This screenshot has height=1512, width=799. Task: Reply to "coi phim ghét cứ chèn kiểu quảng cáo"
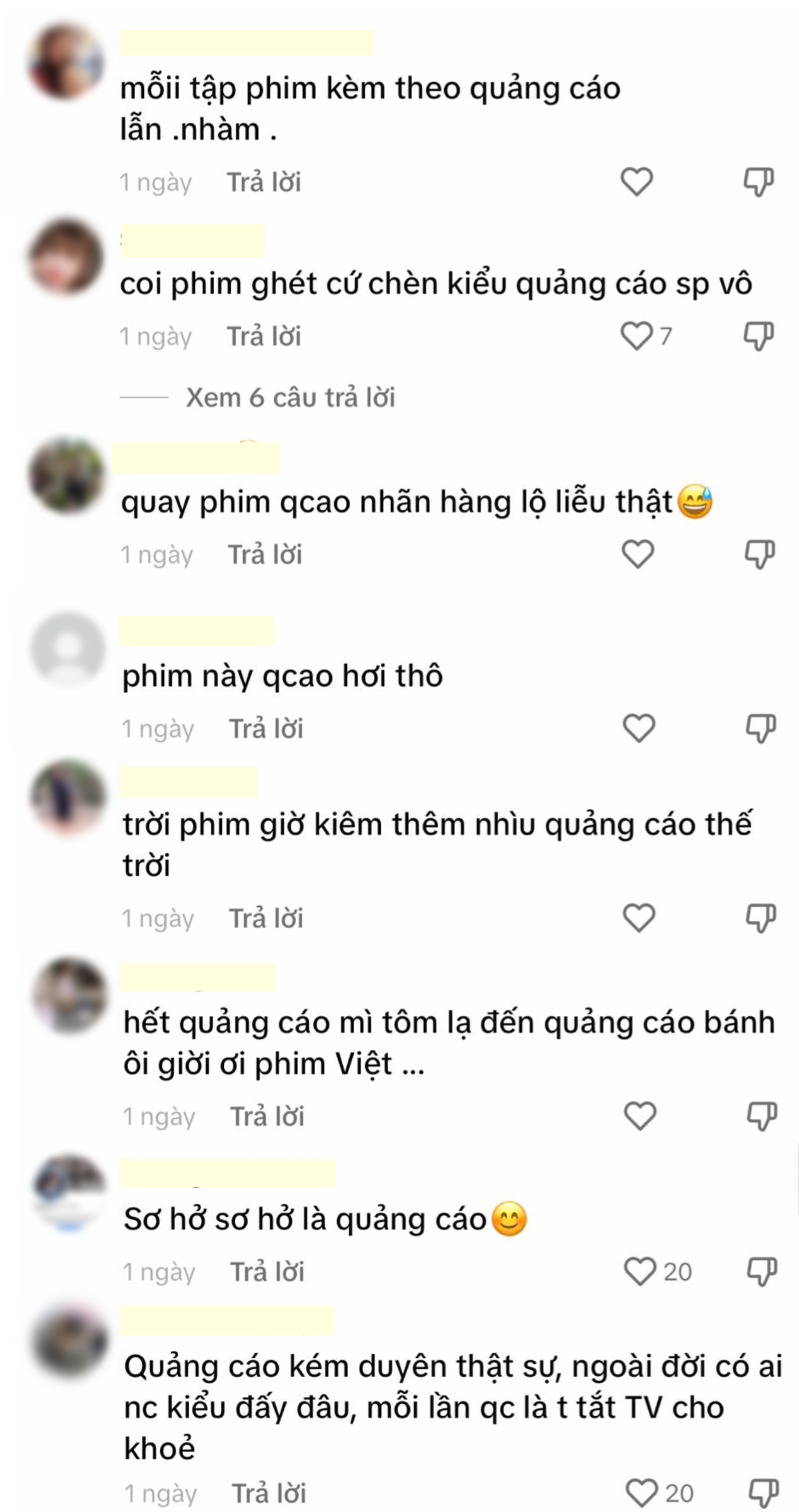click(x=263, y=337)
